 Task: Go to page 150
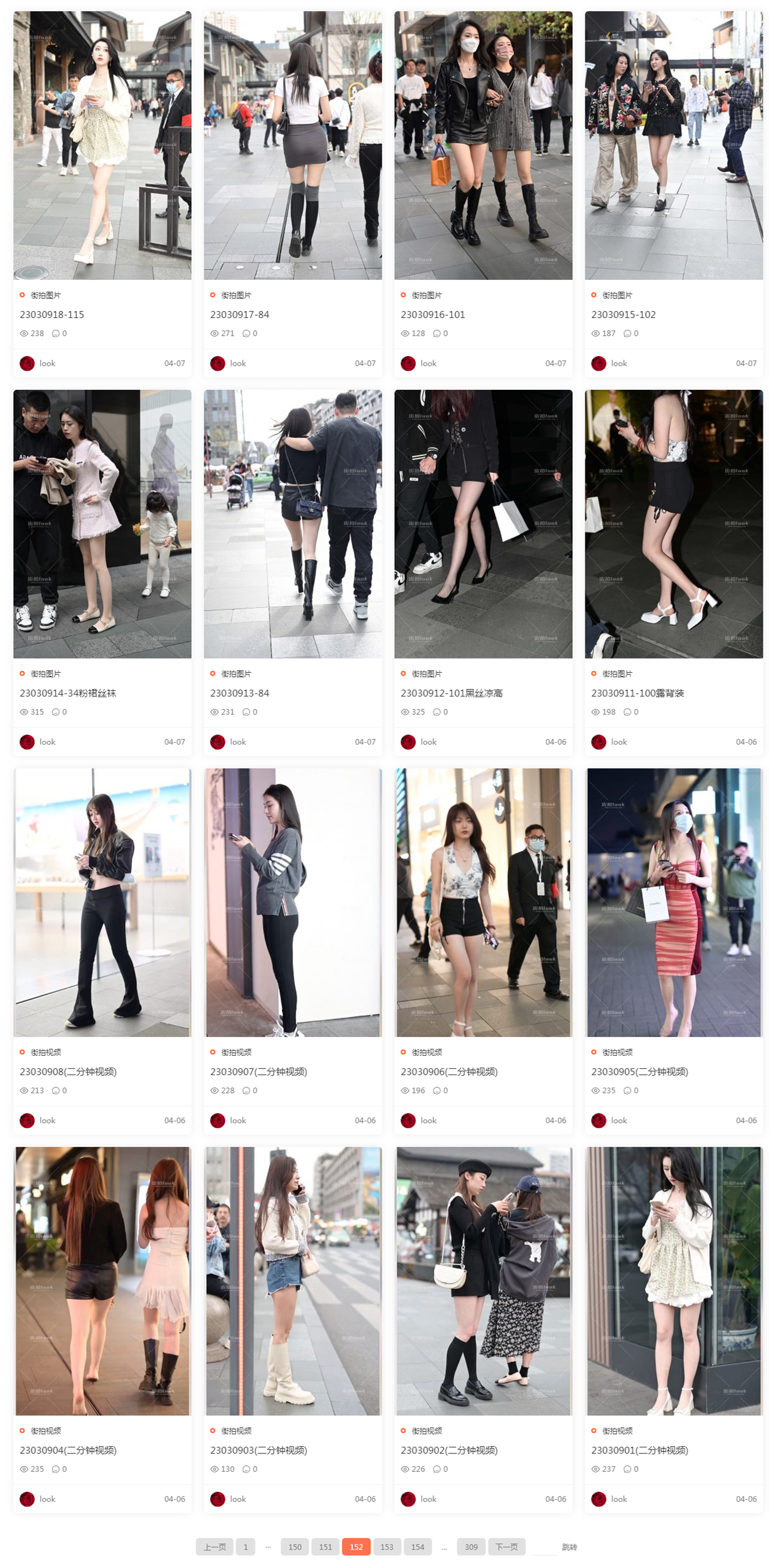pyautogui.click(x=295, y=1547)
